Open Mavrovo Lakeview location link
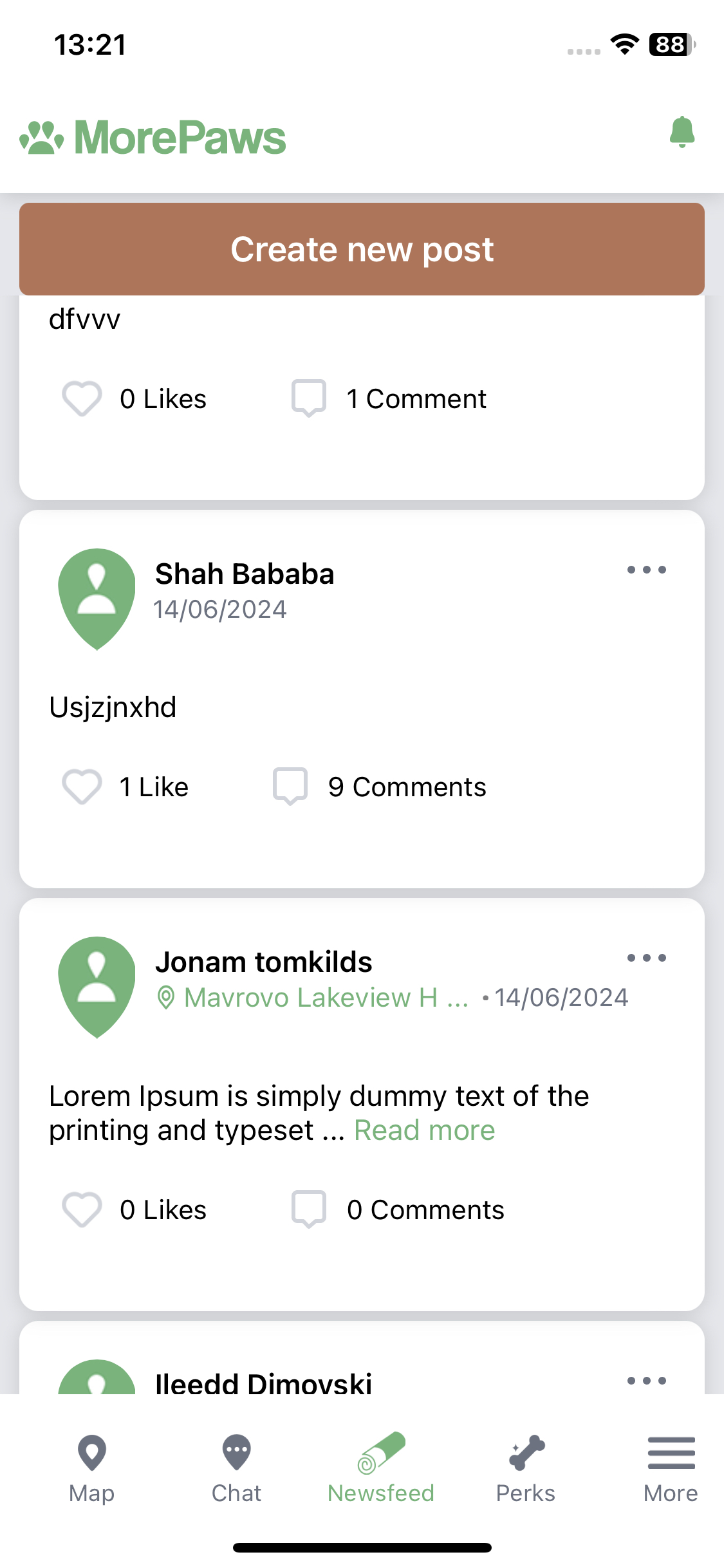The height and width of the screenshot is (1568, 724). [313, 998]
